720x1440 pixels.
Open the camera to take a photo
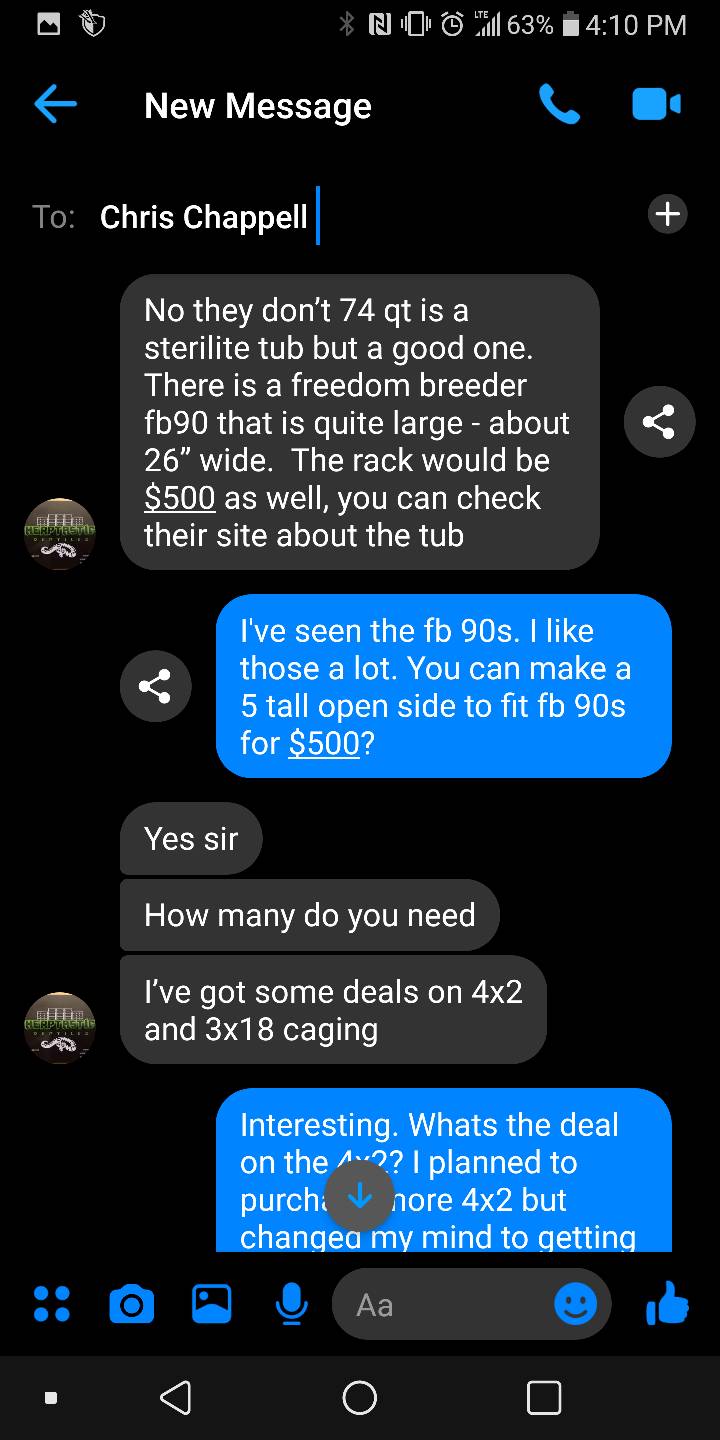(x=131, y=1304)
